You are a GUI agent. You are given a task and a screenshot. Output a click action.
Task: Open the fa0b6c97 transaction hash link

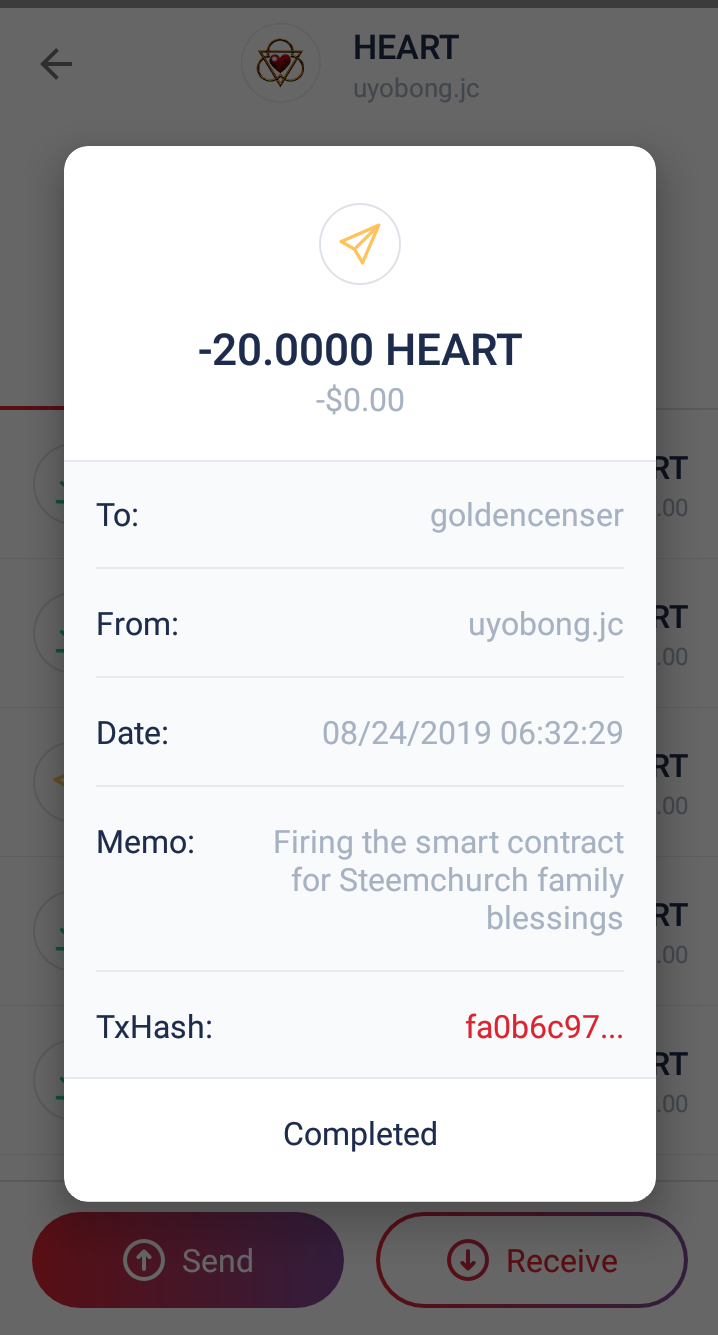pos(544,1027)
